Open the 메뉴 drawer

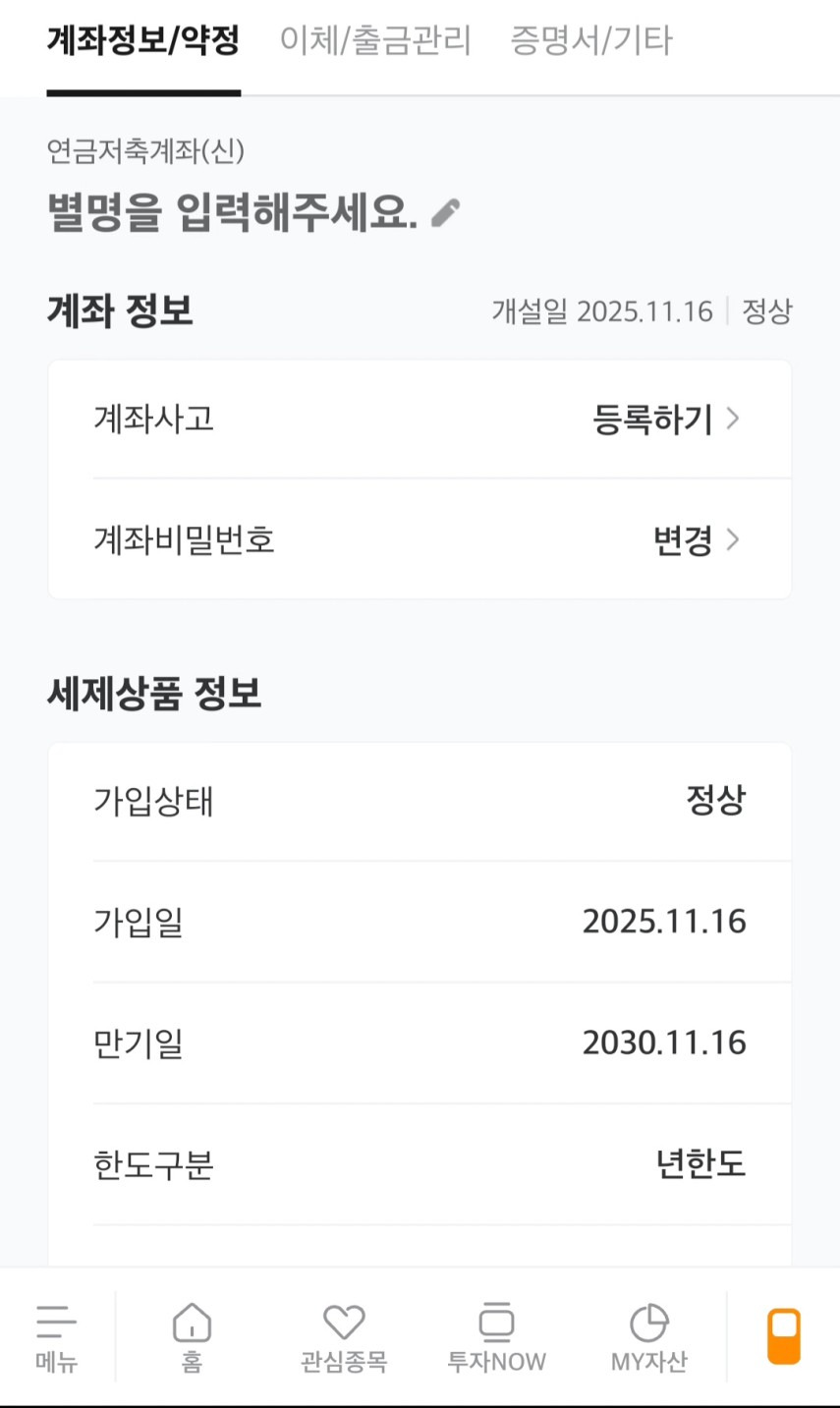pos(56,1337)
